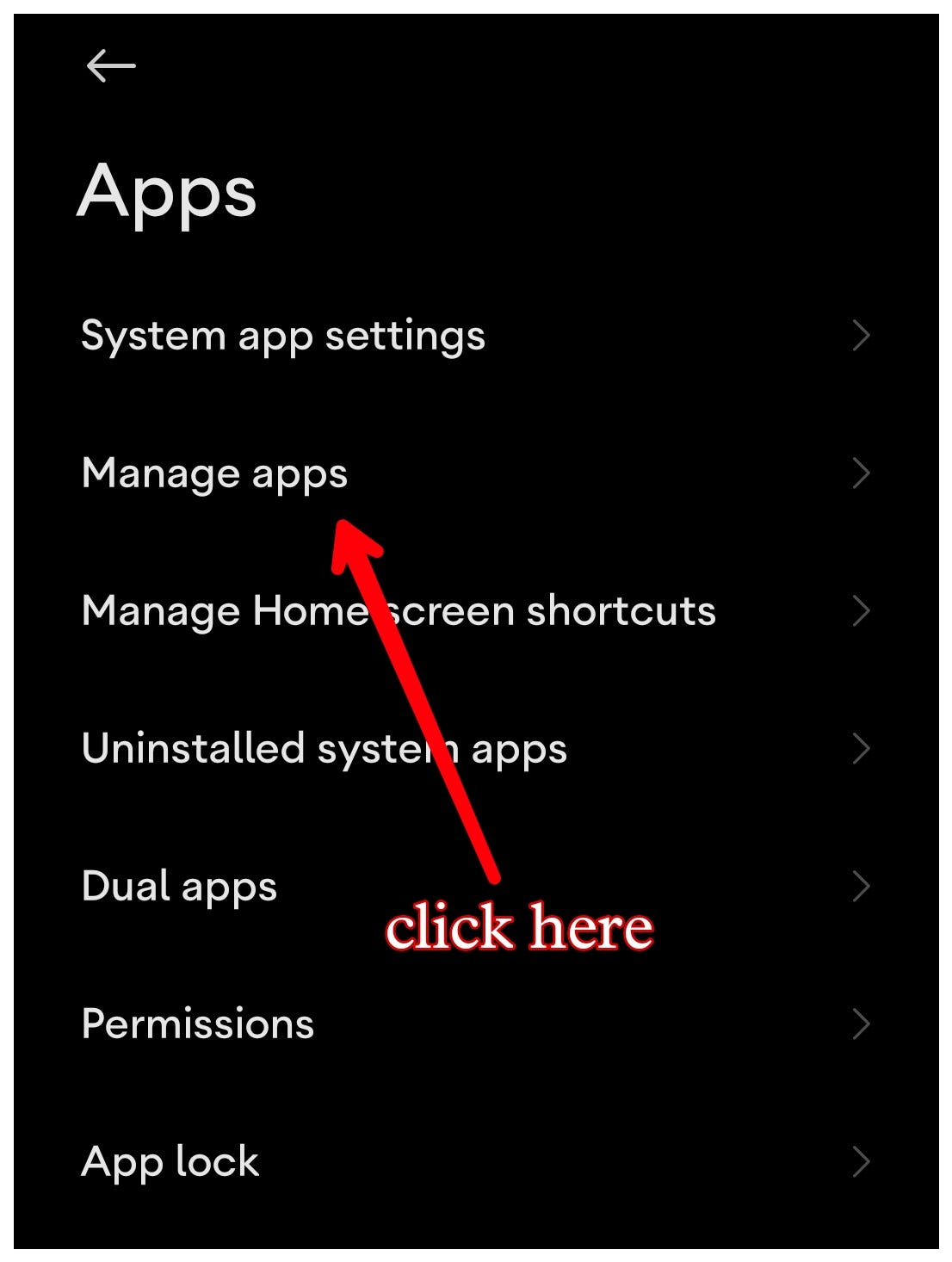This screenshot has width=952, height=1262.
Task: Open Dual apps settings
Action: pos(179,887)
